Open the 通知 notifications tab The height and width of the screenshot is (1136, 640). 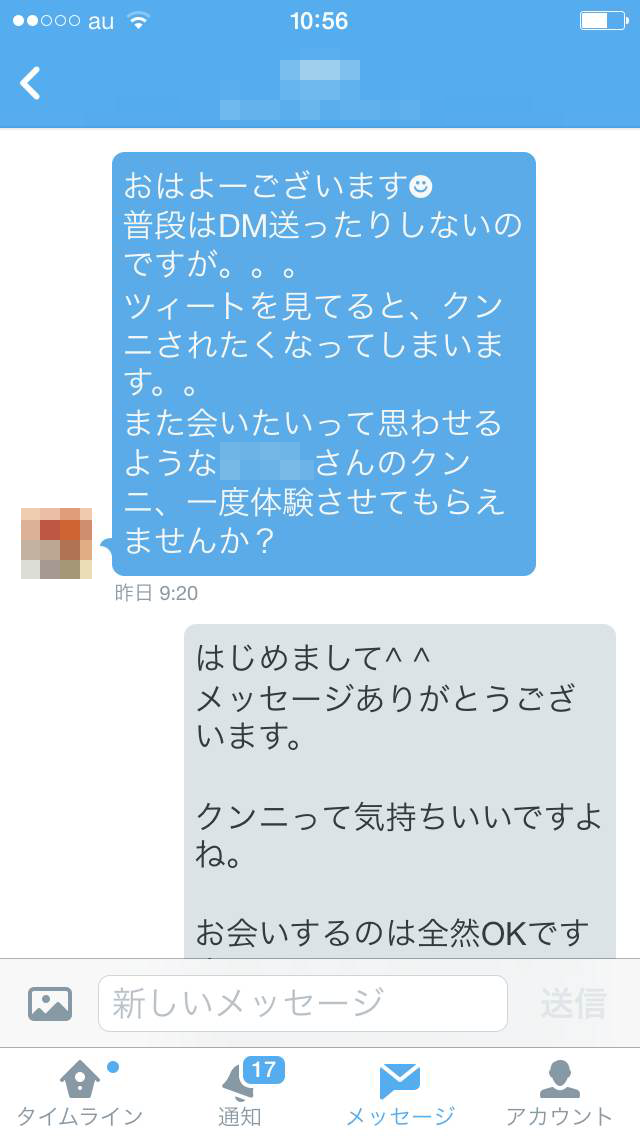(240, 1092)
